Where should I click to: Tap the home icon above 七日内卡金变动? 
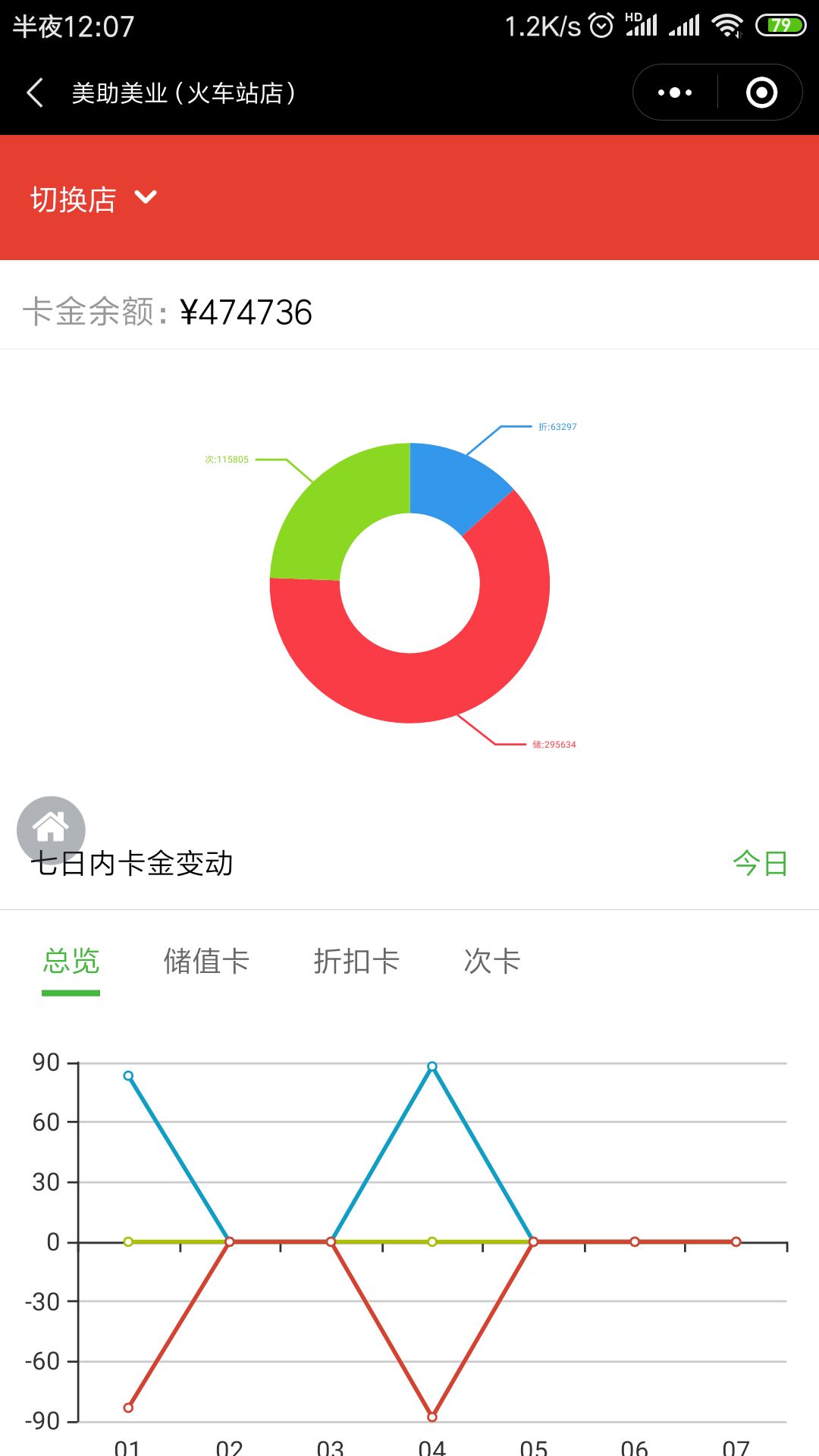point(52,830)
